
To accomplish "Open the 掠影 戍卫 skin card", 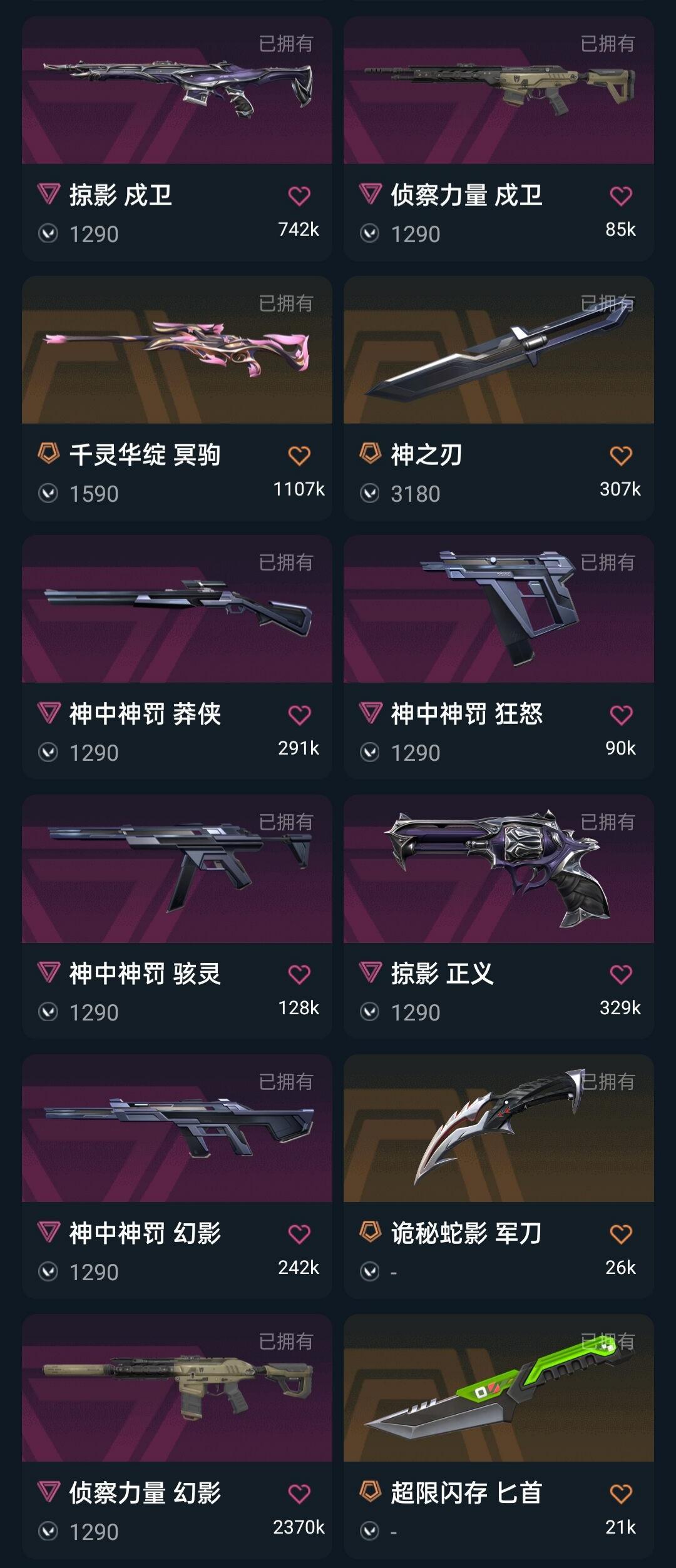I will [177, 139].
